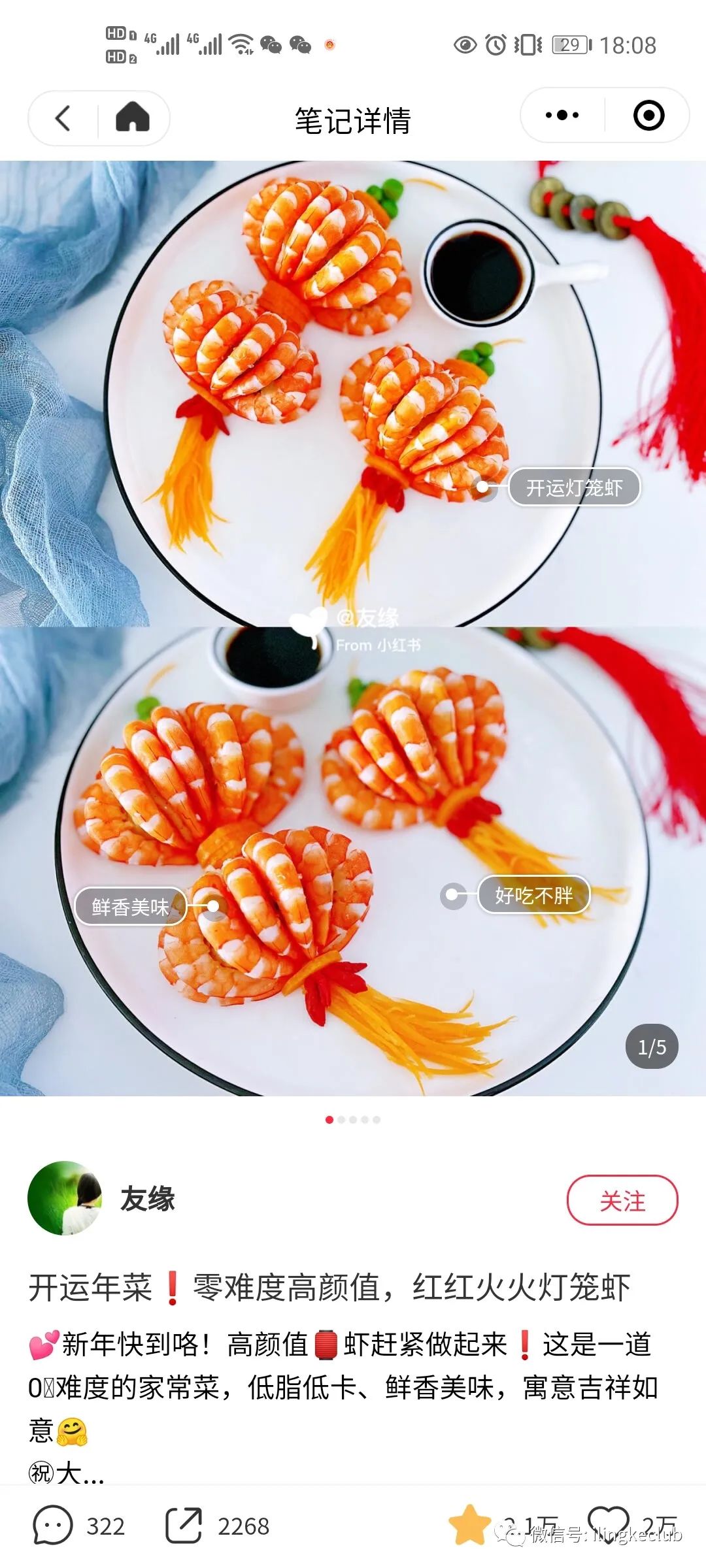
Task: Select the 笔记详情 title bar
Action: (353, 118)
